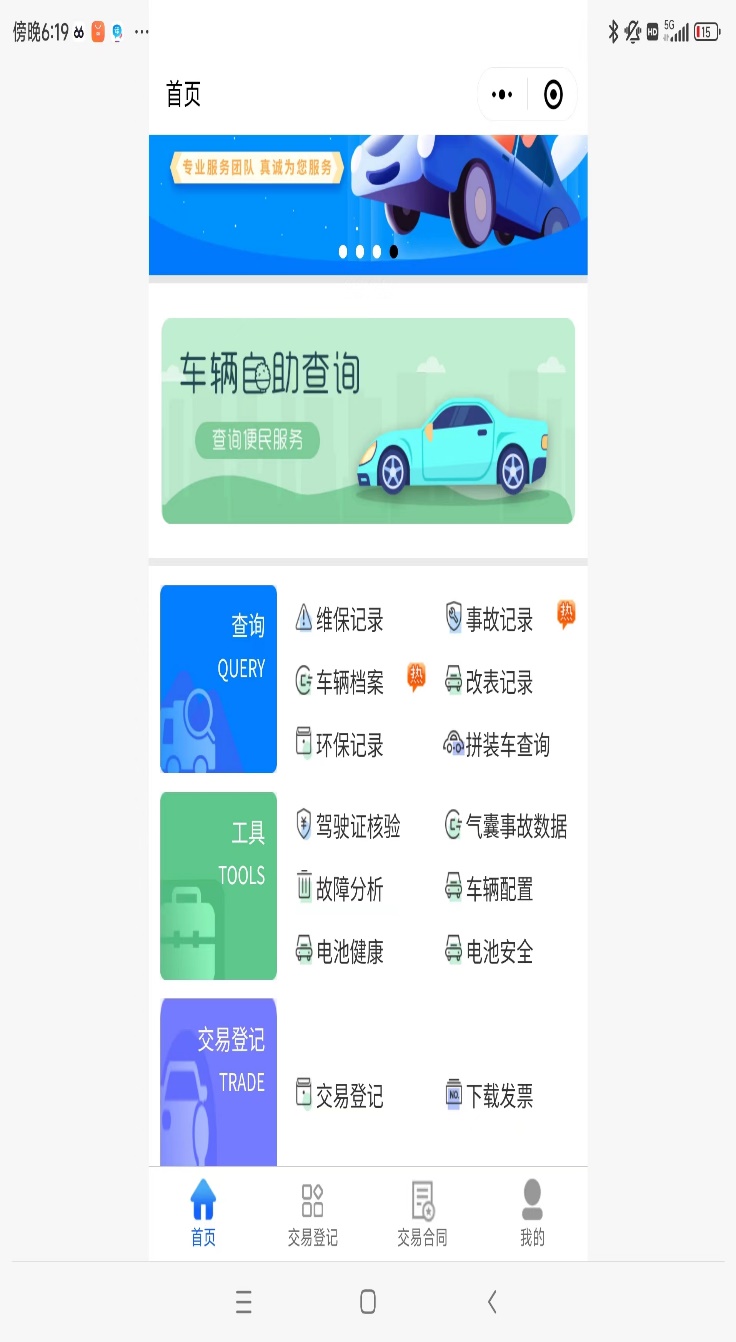
Task: Open 改表记录 query
Action: [x=490, y=683]
